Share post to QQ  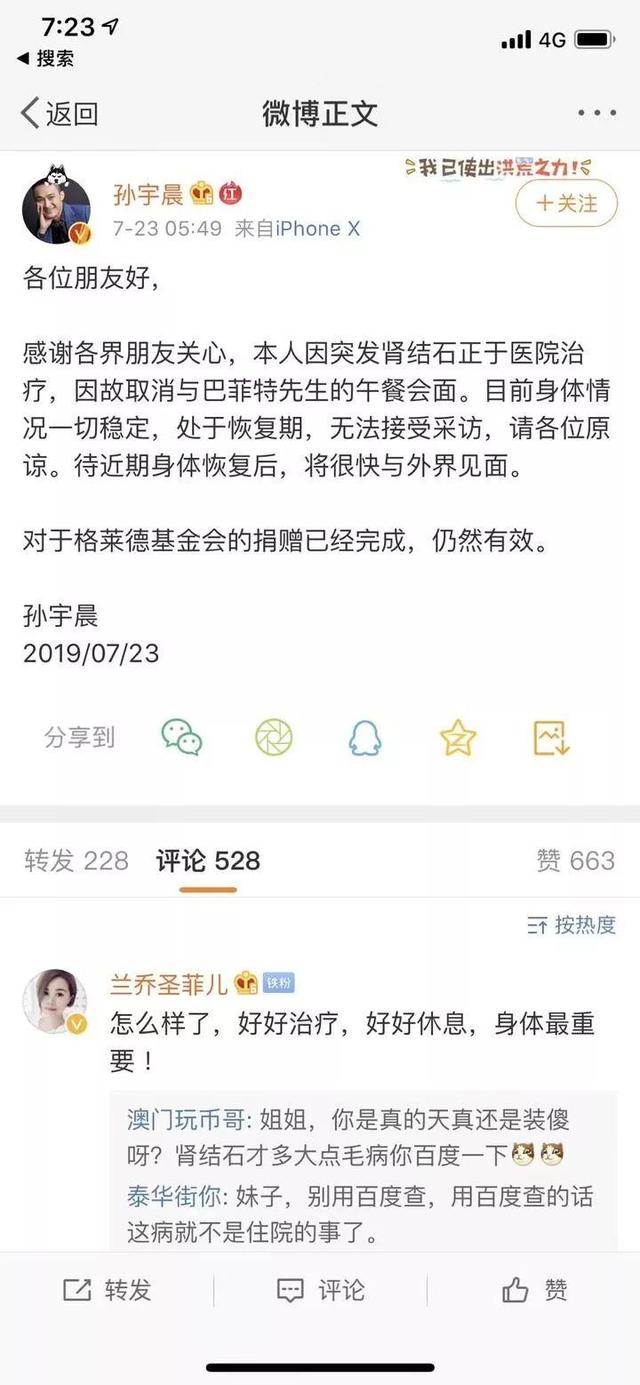click(365, 738)
